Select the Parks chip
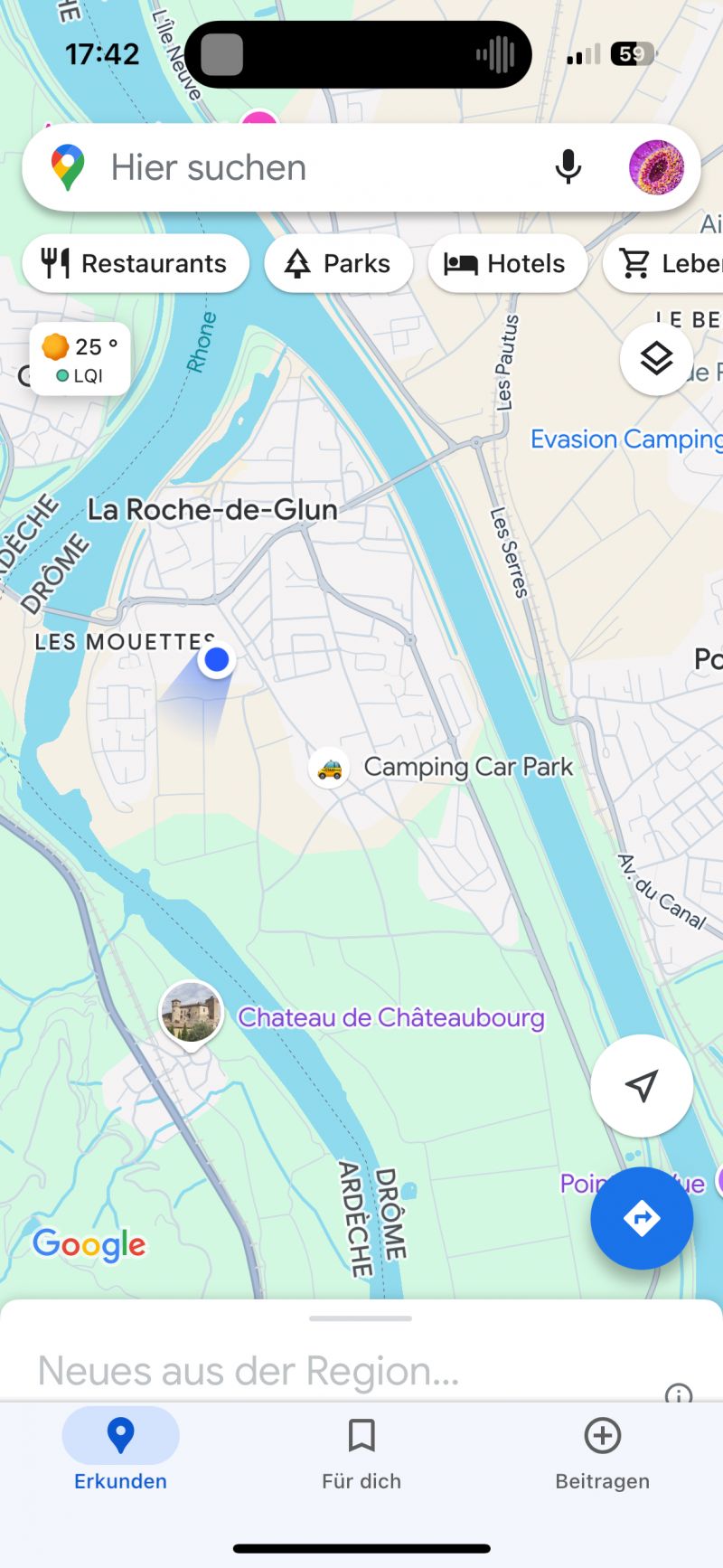Image resolution: width=723 pixels, height=1568 pixels. pos(339,264)
